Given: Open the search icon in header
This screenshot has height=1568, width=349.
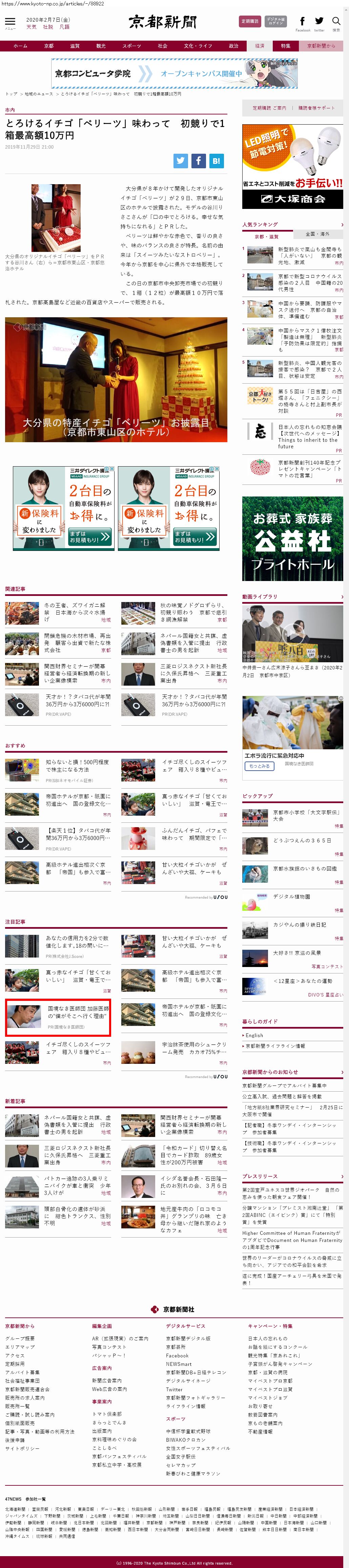Looking at the screenshot, I should 336,23.
